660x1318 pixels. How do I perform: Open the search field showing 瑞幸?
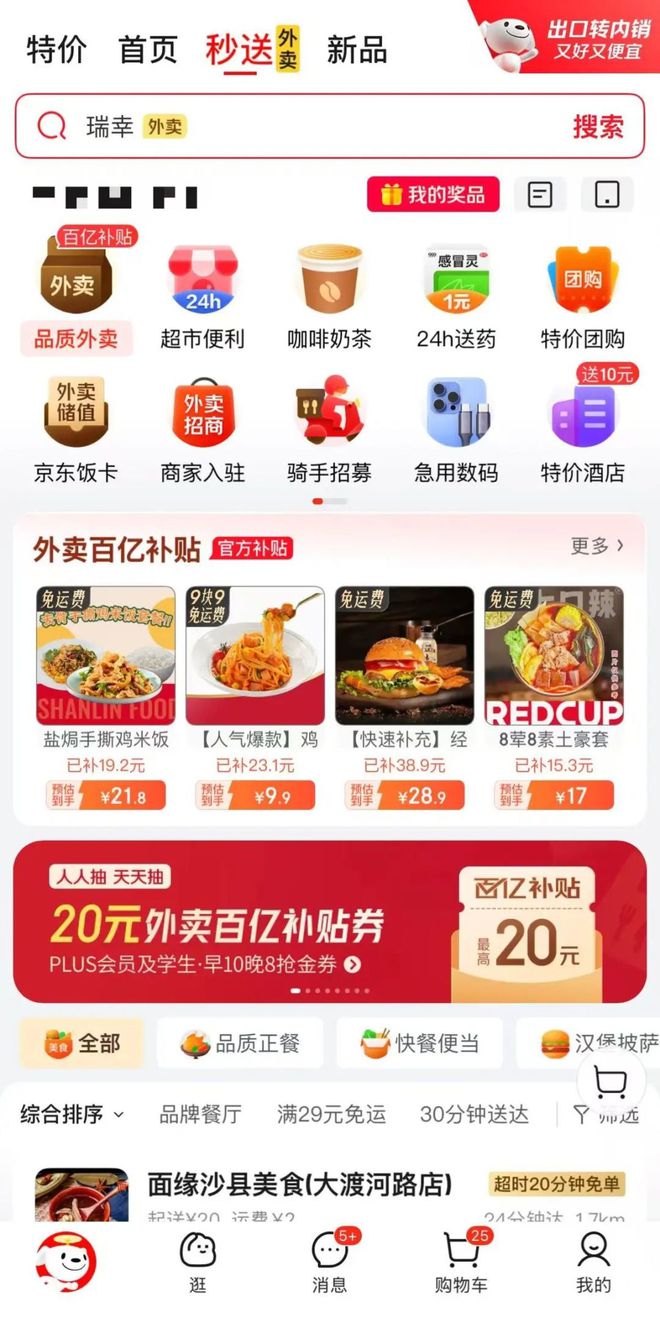pyautogui.click(x=300, y=127)
